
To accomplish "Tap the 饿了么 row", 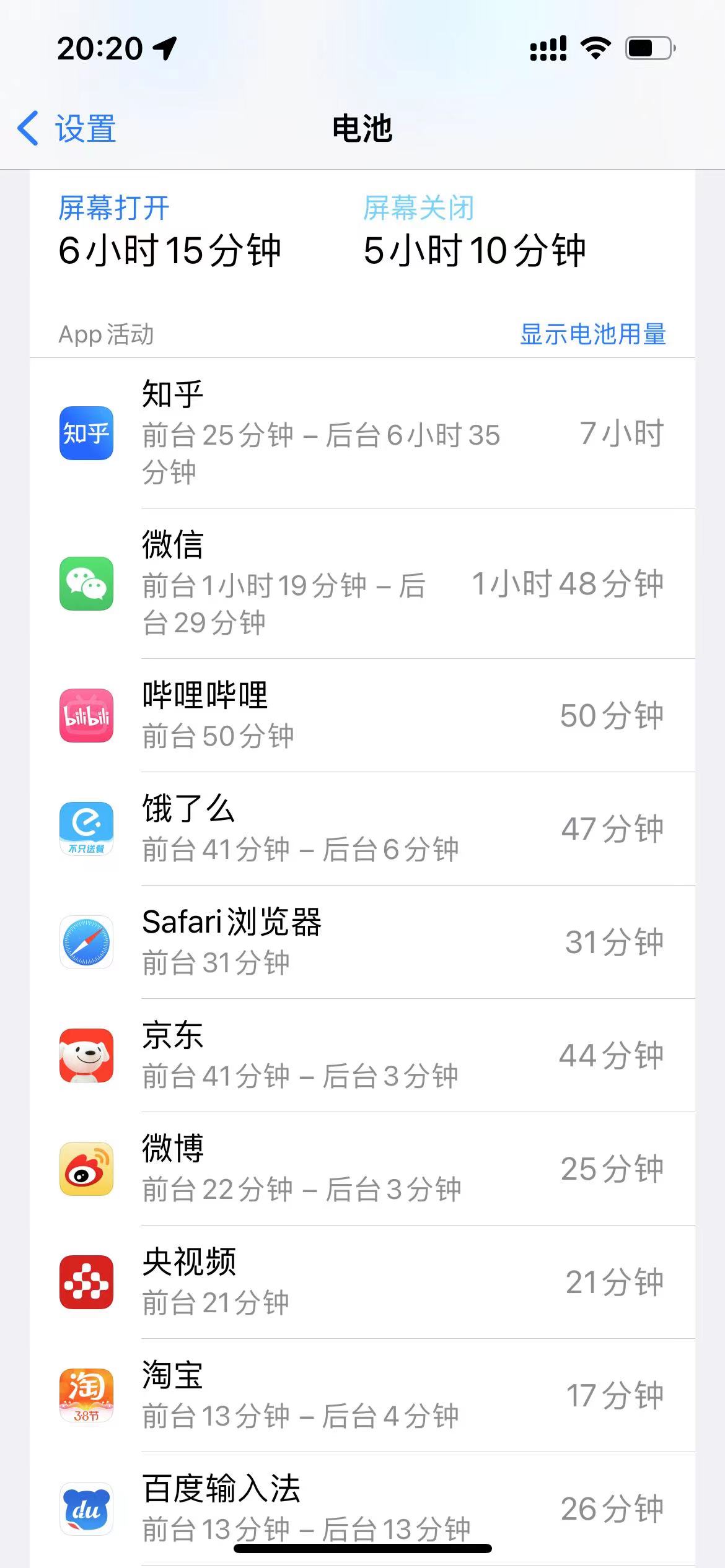I will click(362, 829).
